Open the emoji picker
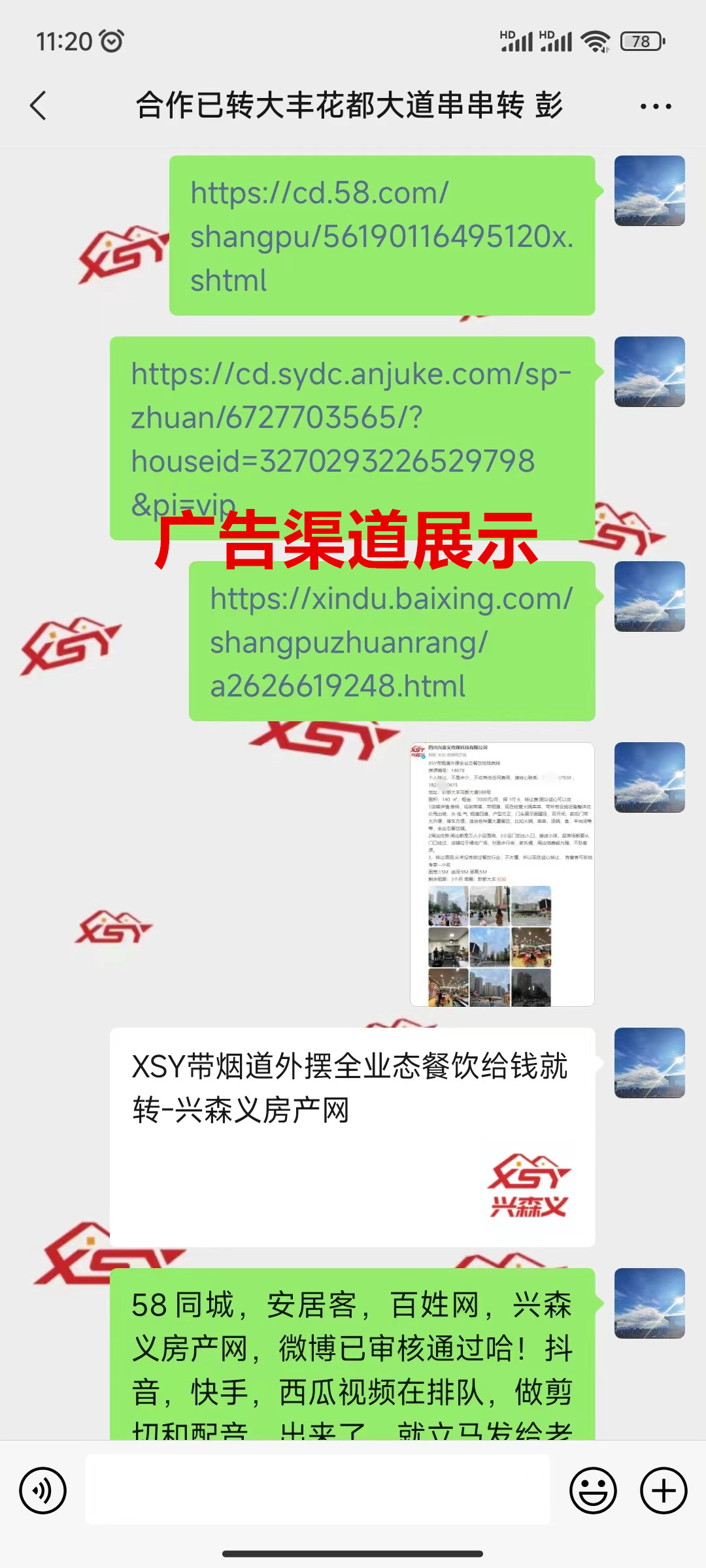 (x=593, y=1491)
